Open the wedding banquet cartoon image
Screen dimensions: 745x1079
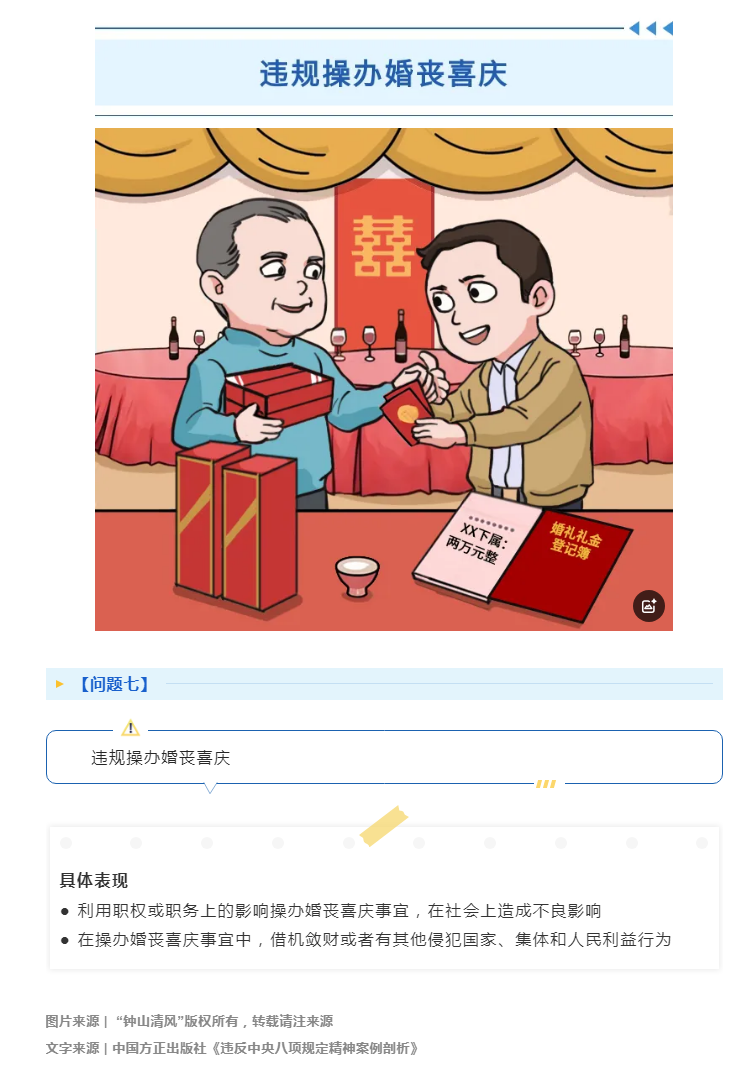click(383, 379)
